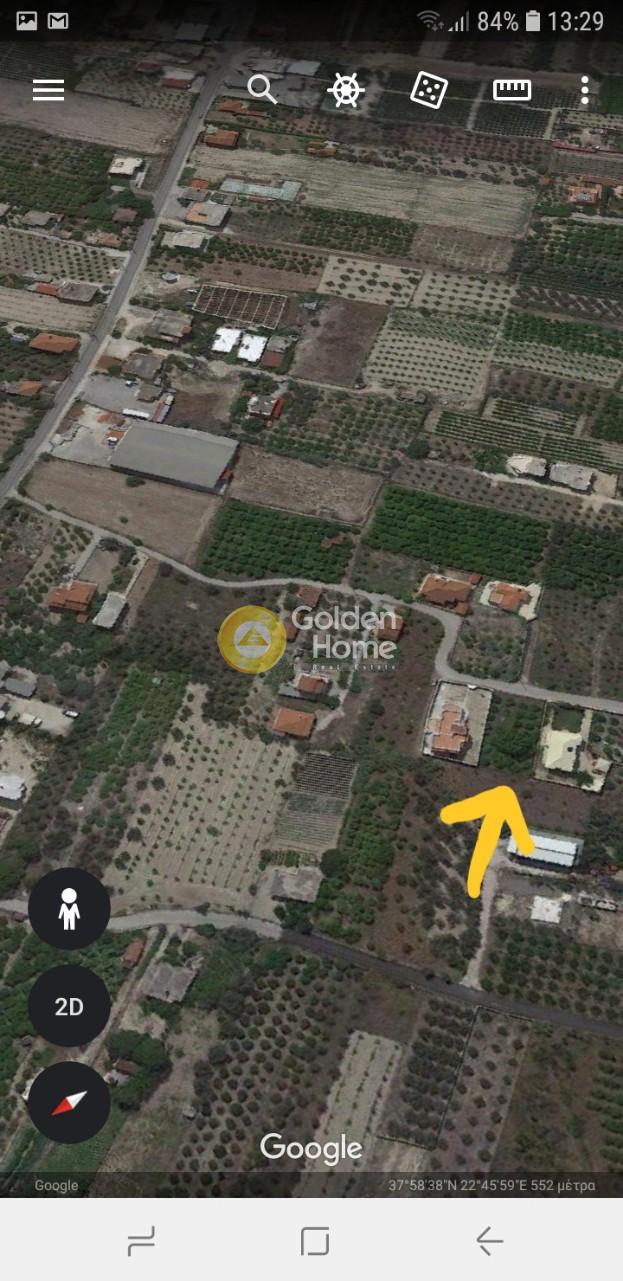Screen dimensions: 623x1281
Task: Enable Street View pegman
Action: click(x=69, y=909)
